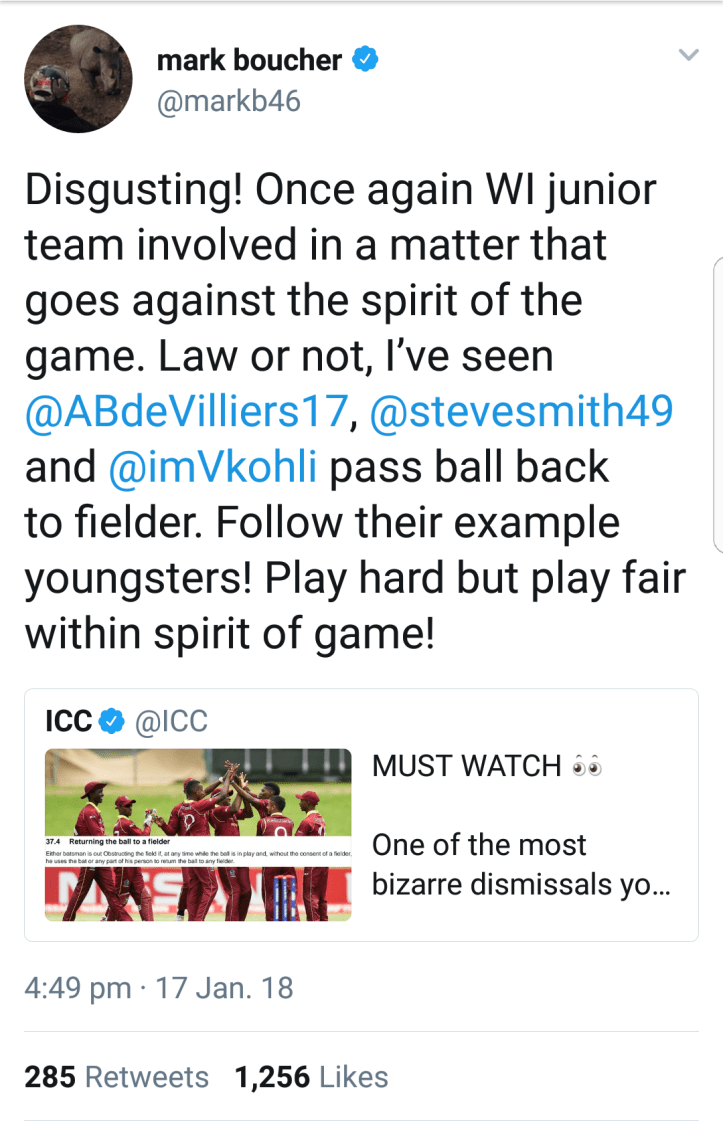Open the tweet options dropdown arrow
Screen dimensions: 723x1124
point(688,56)
